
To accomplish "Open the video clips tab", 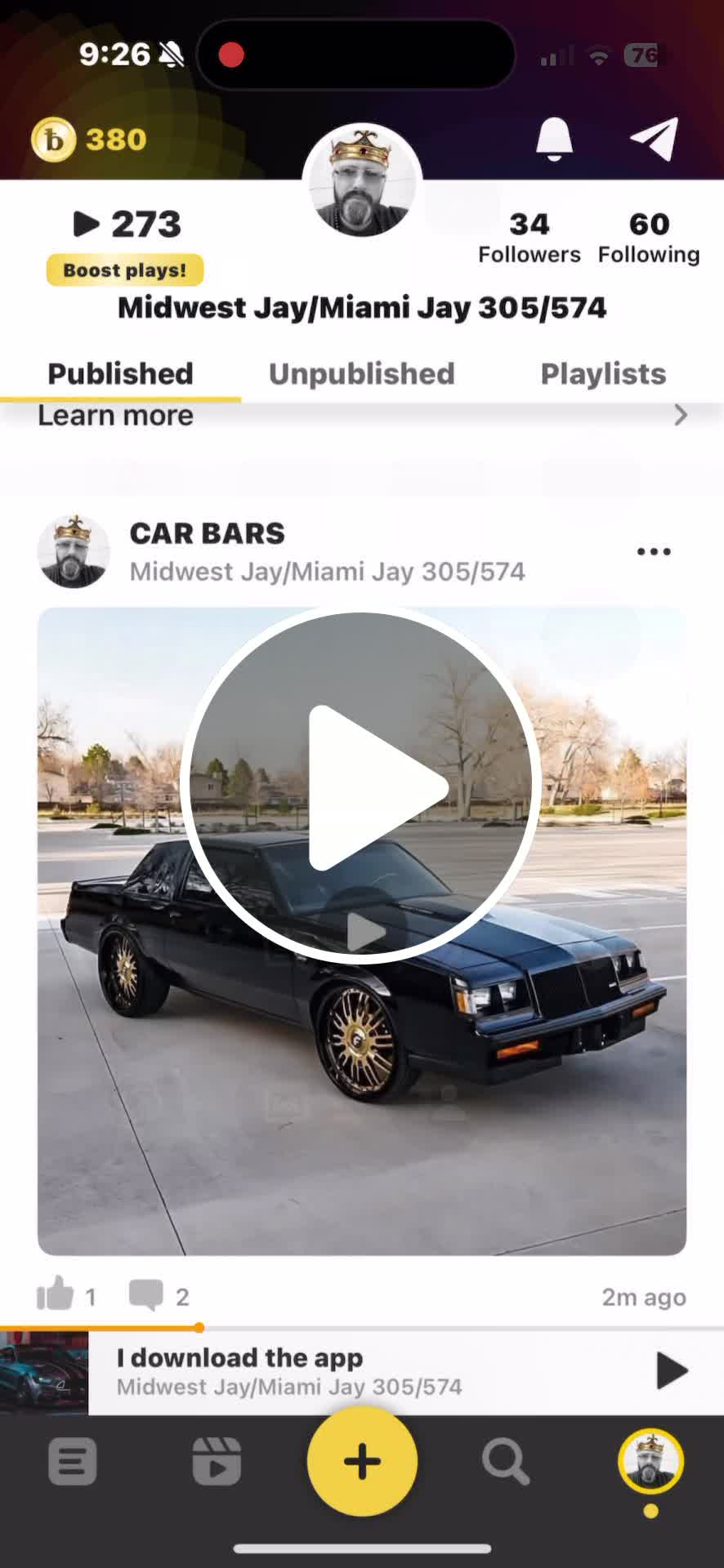I will tap(217, 1461).
